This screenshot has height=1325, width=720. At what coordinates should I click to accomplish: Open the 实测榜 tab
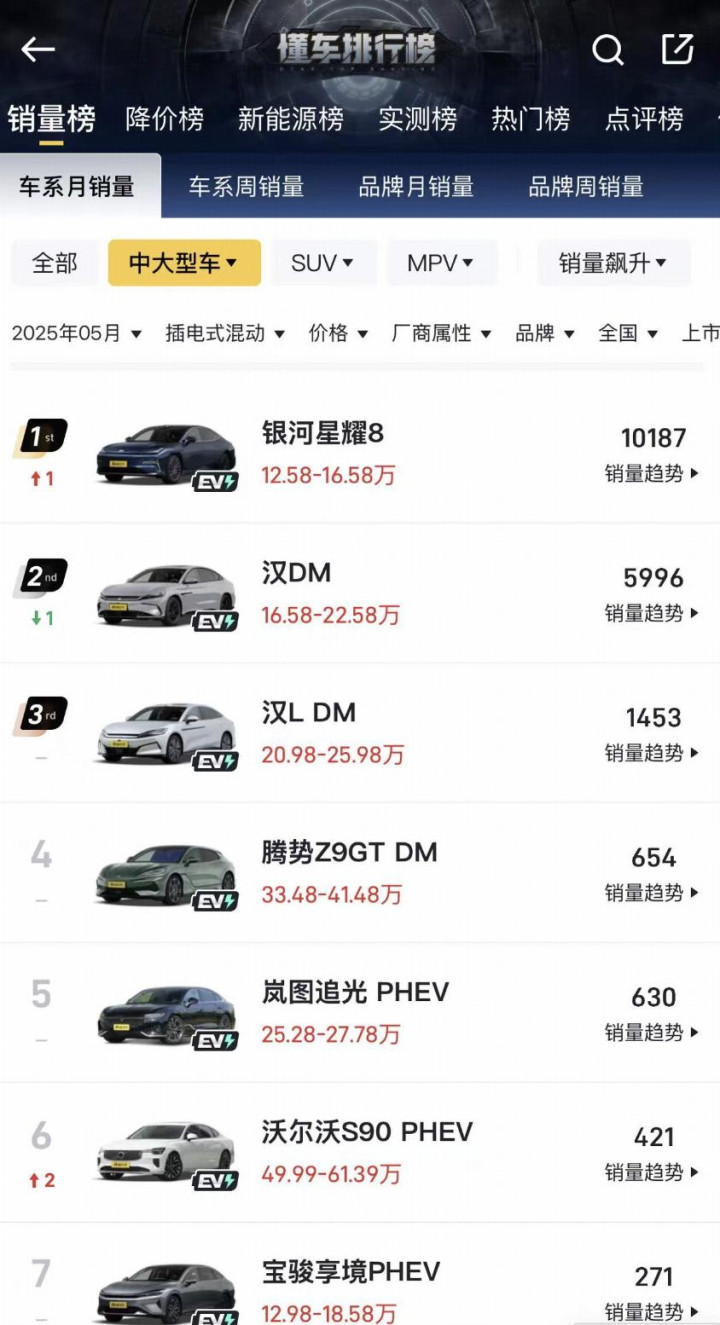pyautogui.click(x=417, y=119)
